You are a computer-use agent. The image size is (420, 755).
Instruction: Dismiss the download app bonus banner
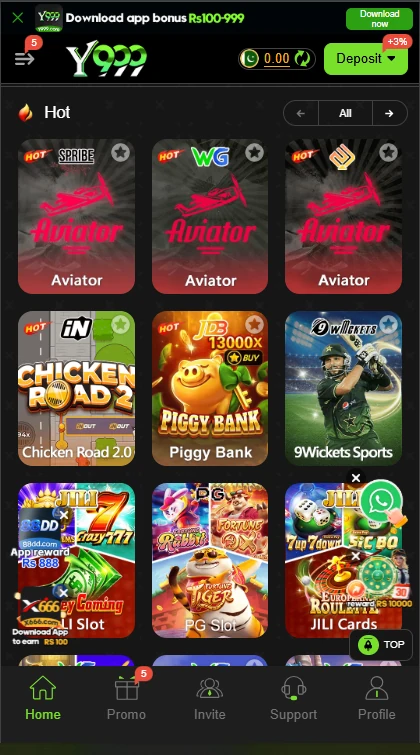coord(18,18)
